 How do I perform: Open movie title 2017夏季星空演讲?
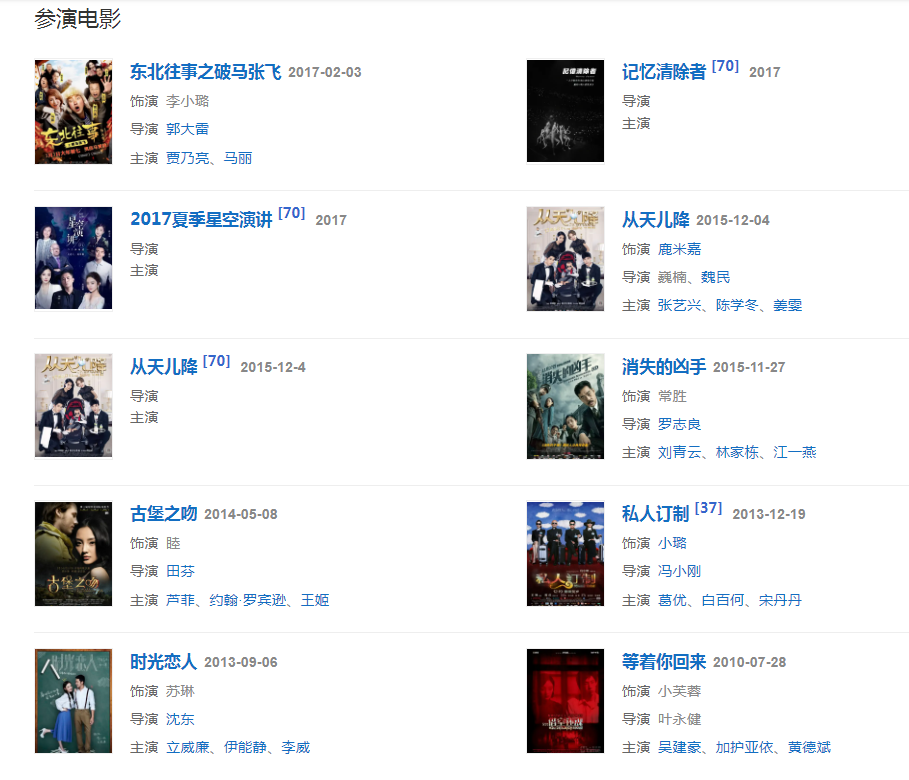200,220
